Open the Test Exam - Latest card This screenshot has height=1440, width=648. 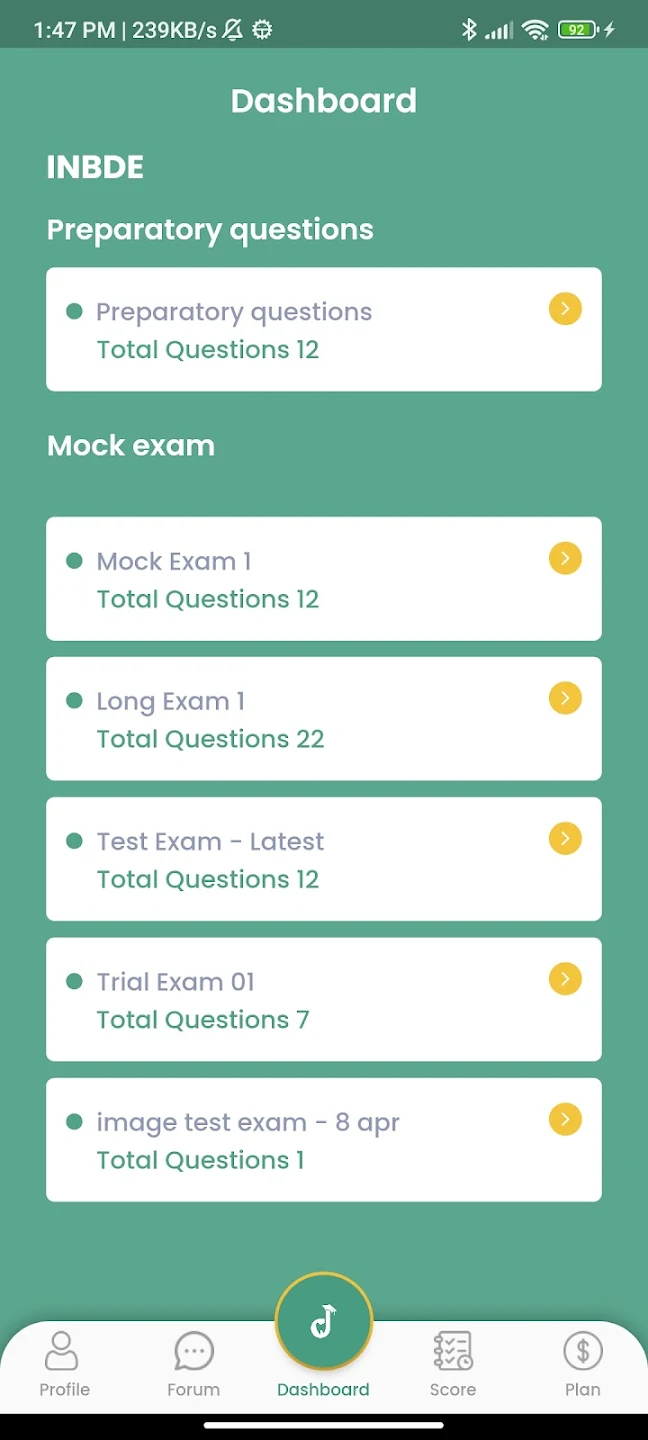click(x=324, y=859)
